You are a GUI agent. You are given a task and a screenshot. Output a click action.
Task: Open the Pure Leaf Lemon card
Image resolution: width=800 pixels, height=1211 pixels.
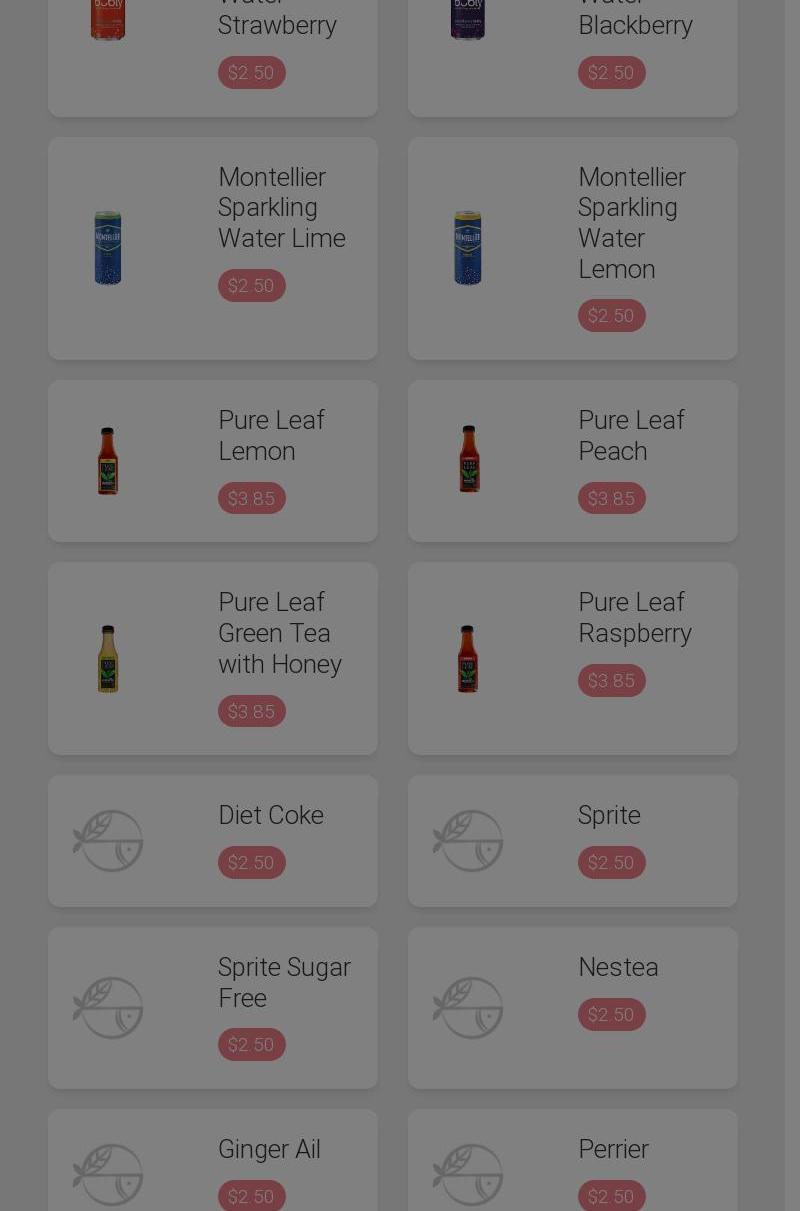pyautogui.click(x=213, y=460)
